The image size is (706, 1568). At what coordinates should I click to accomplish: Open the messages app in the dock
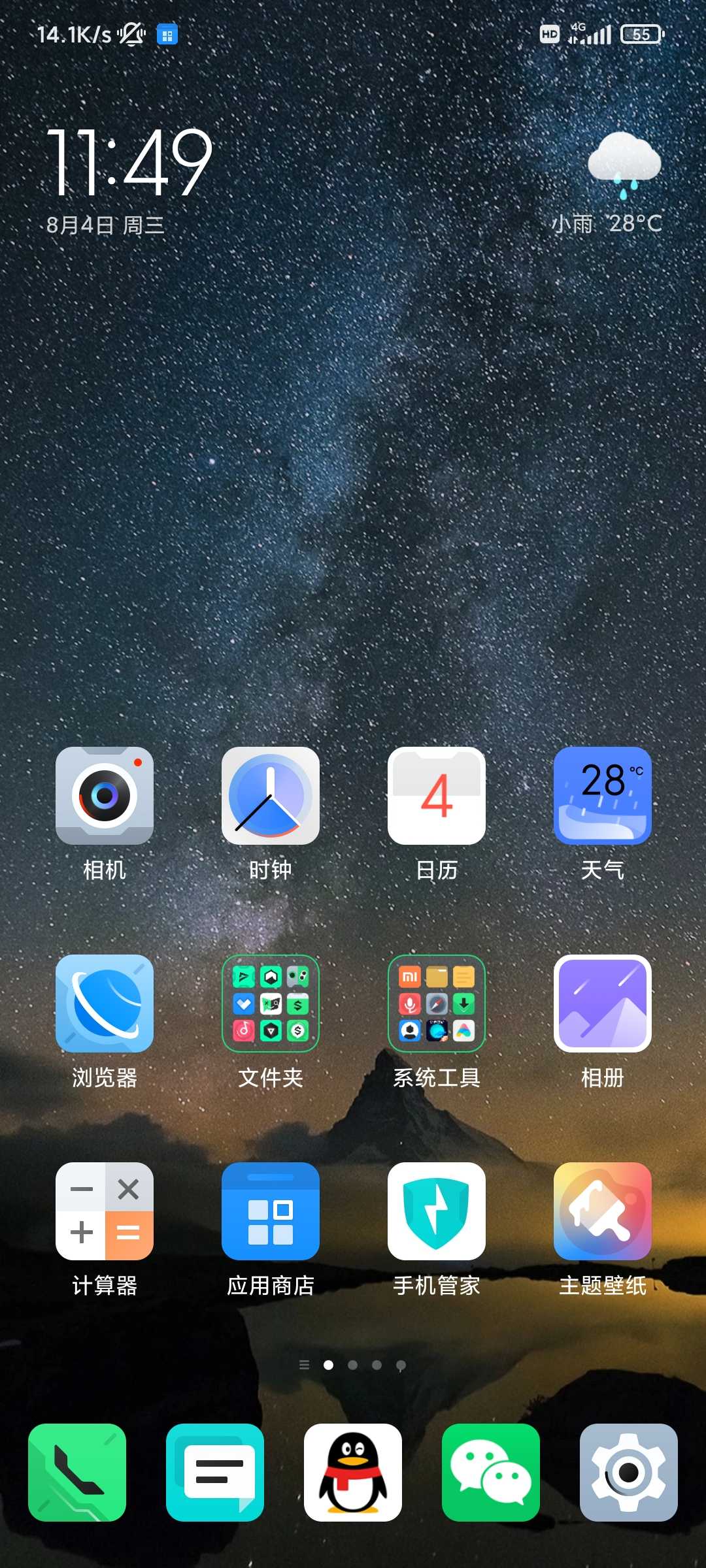point(215,1473)
